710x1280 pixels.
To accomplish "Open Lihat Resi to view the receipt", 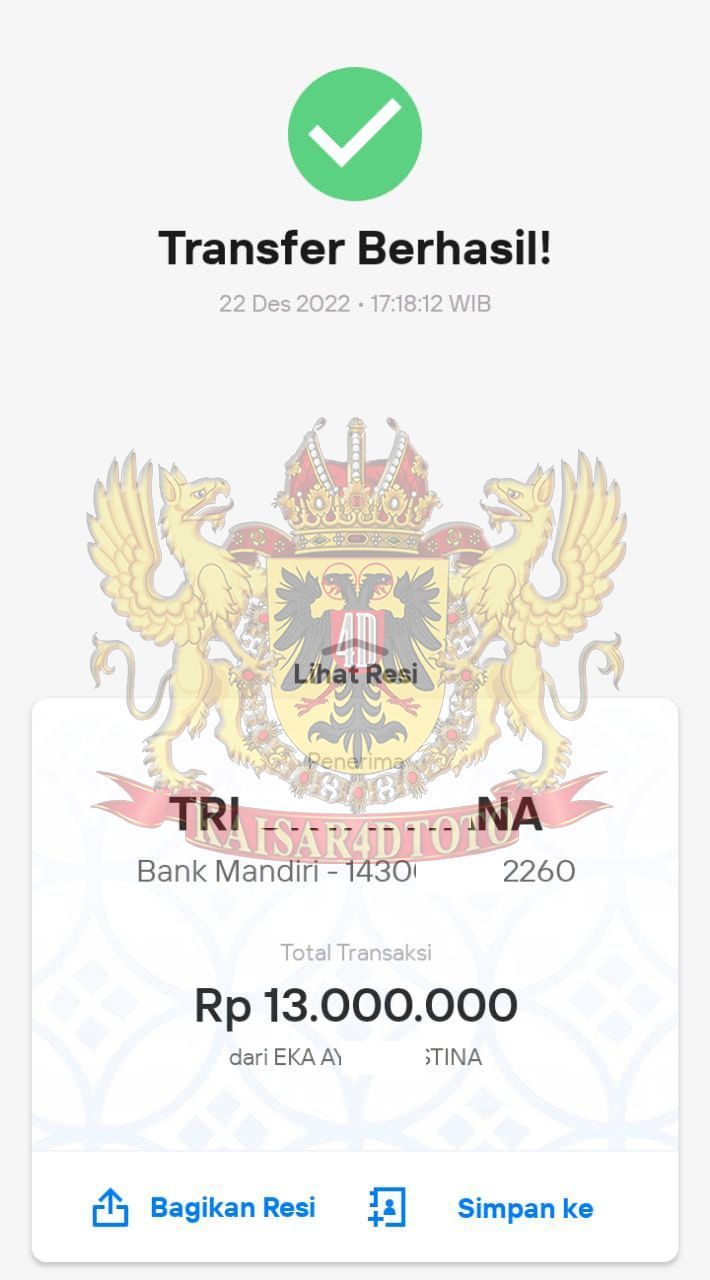I will click(355, 674).
